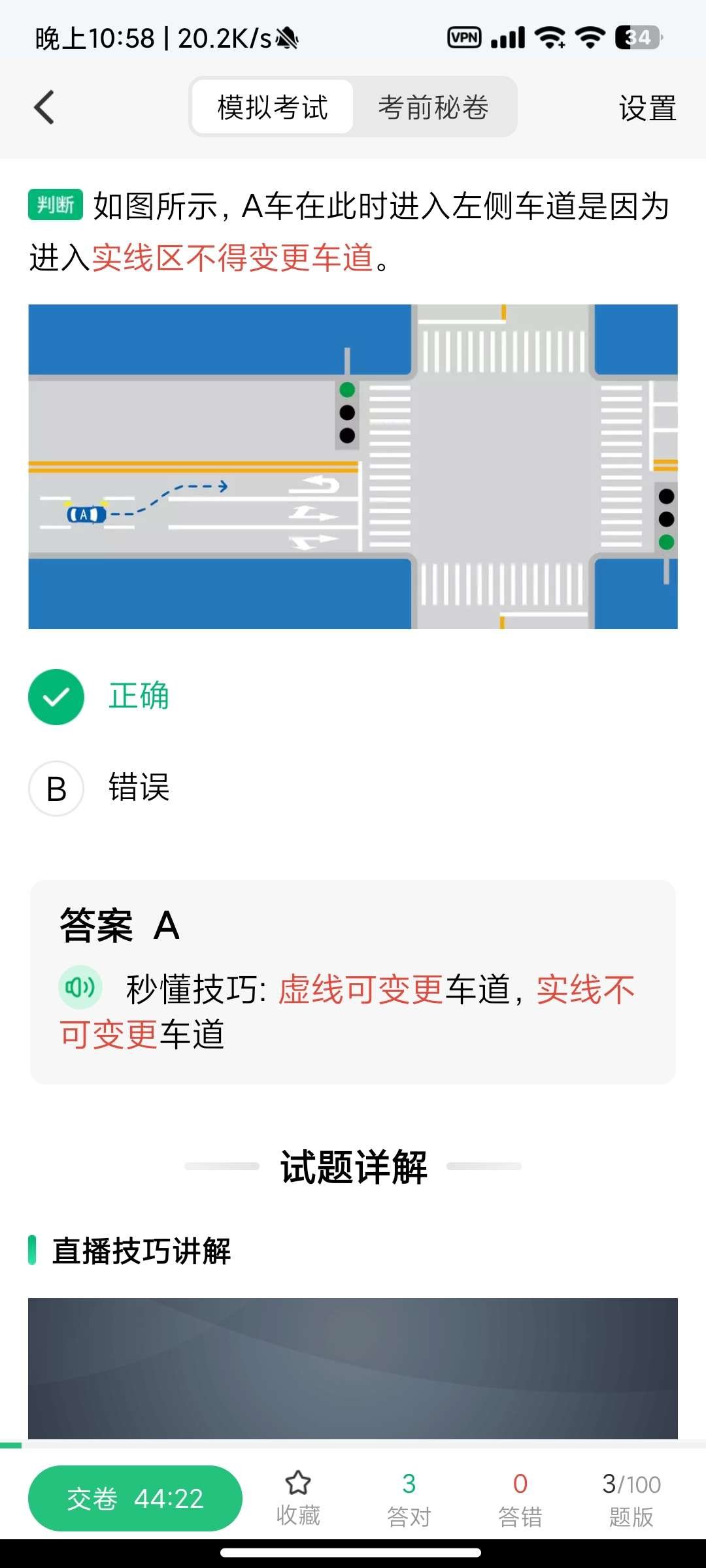Submit the exam with 交卷 button
This screenshot has height=1568, width=706.
135,1498
